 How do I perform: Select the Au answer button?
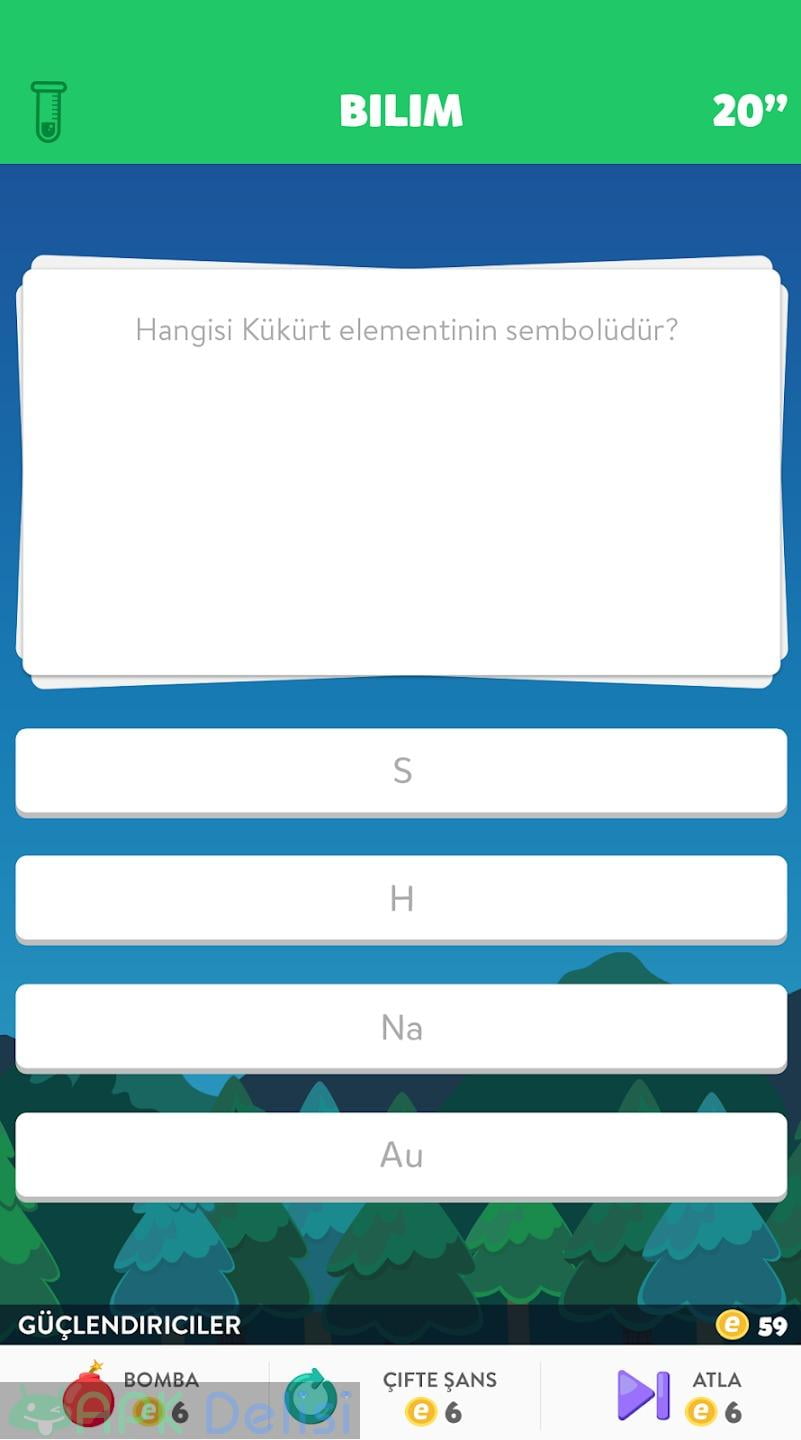click(x=401, y=1155)
